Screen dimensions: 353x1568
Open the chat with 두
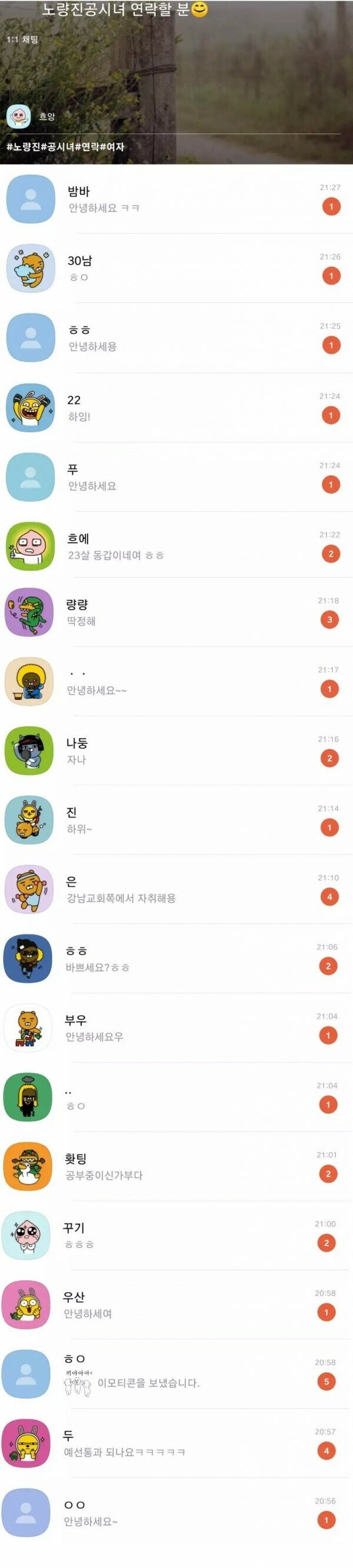[x=176, y=1443]
